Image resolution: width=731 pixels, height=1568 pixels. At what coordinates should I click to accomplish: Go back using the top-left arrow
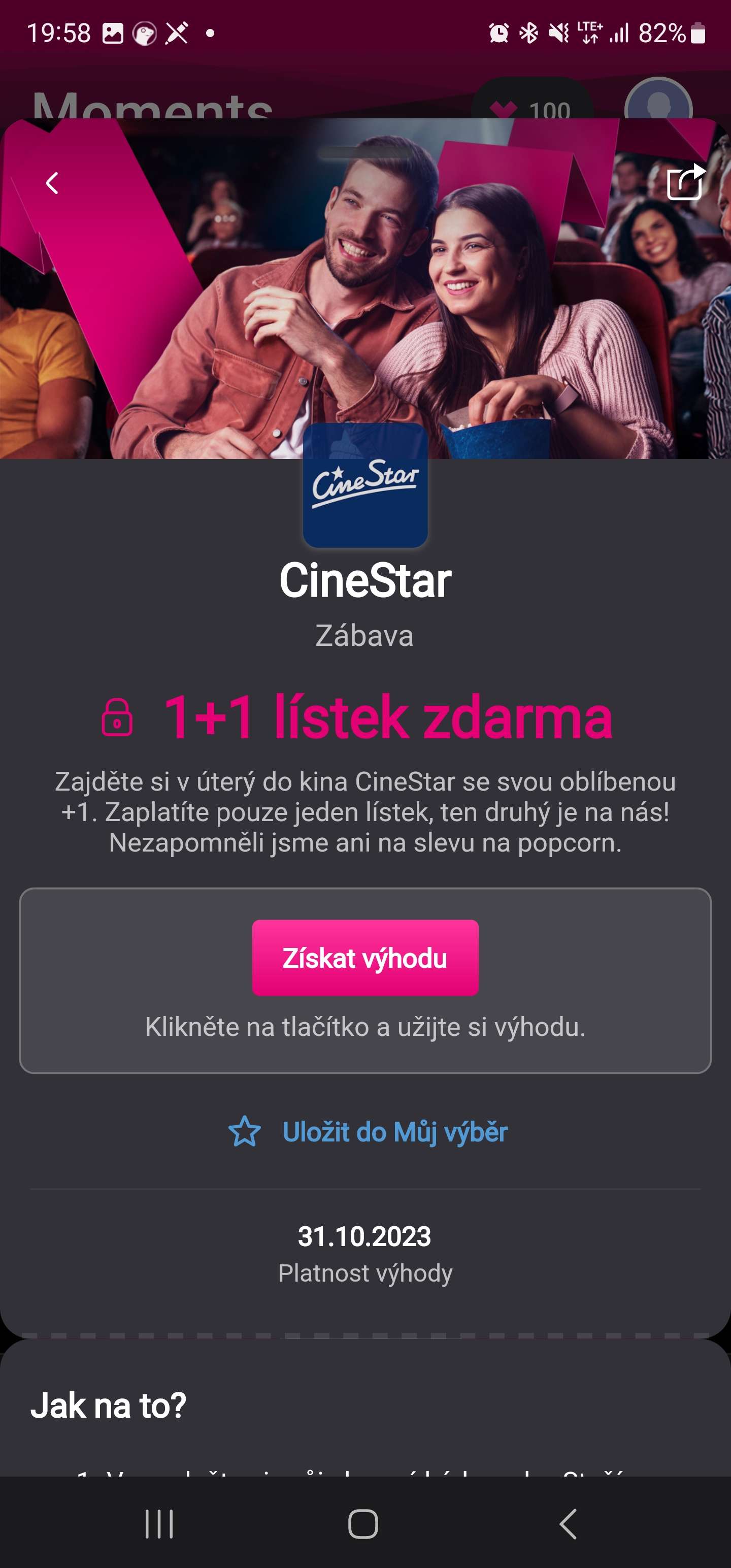(x=52, y=183)
